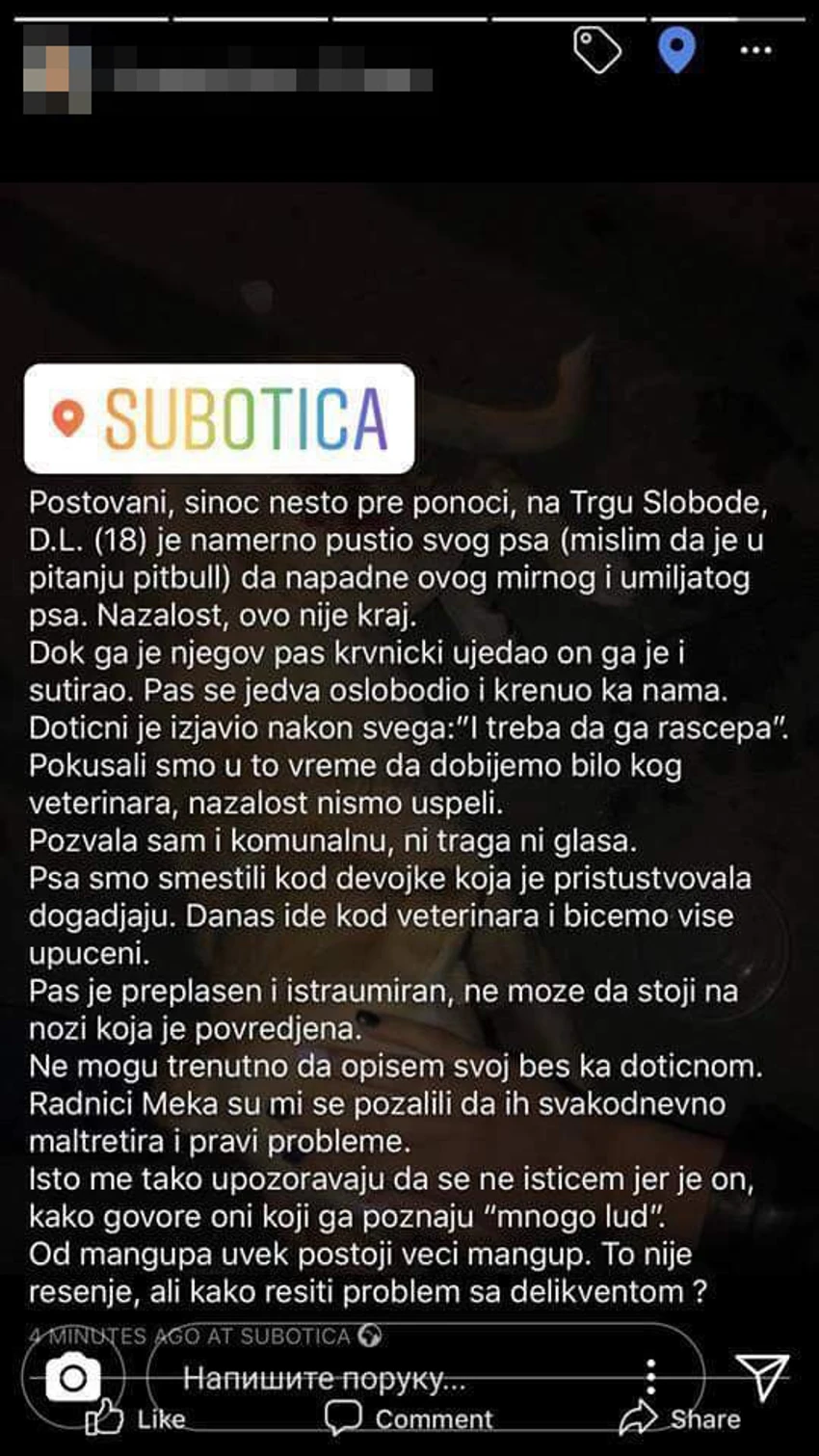Screen dimensions: 819x1456
Task: Open the vertical three-dot options in the message bar
Action: (652, 1377)
